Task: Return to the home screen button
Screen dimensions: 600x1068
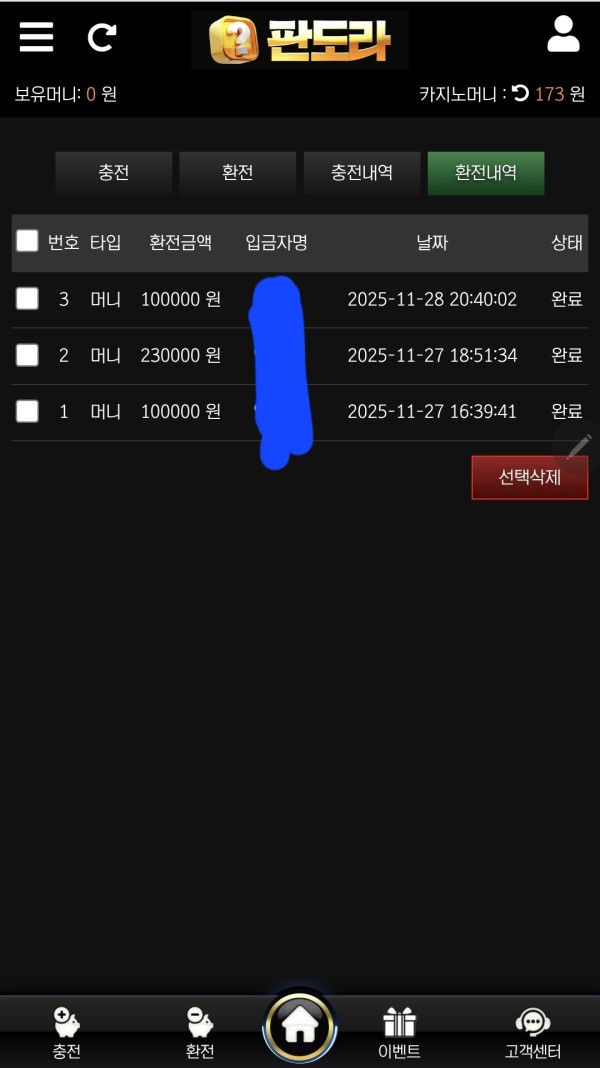Action: [300, 1026]
